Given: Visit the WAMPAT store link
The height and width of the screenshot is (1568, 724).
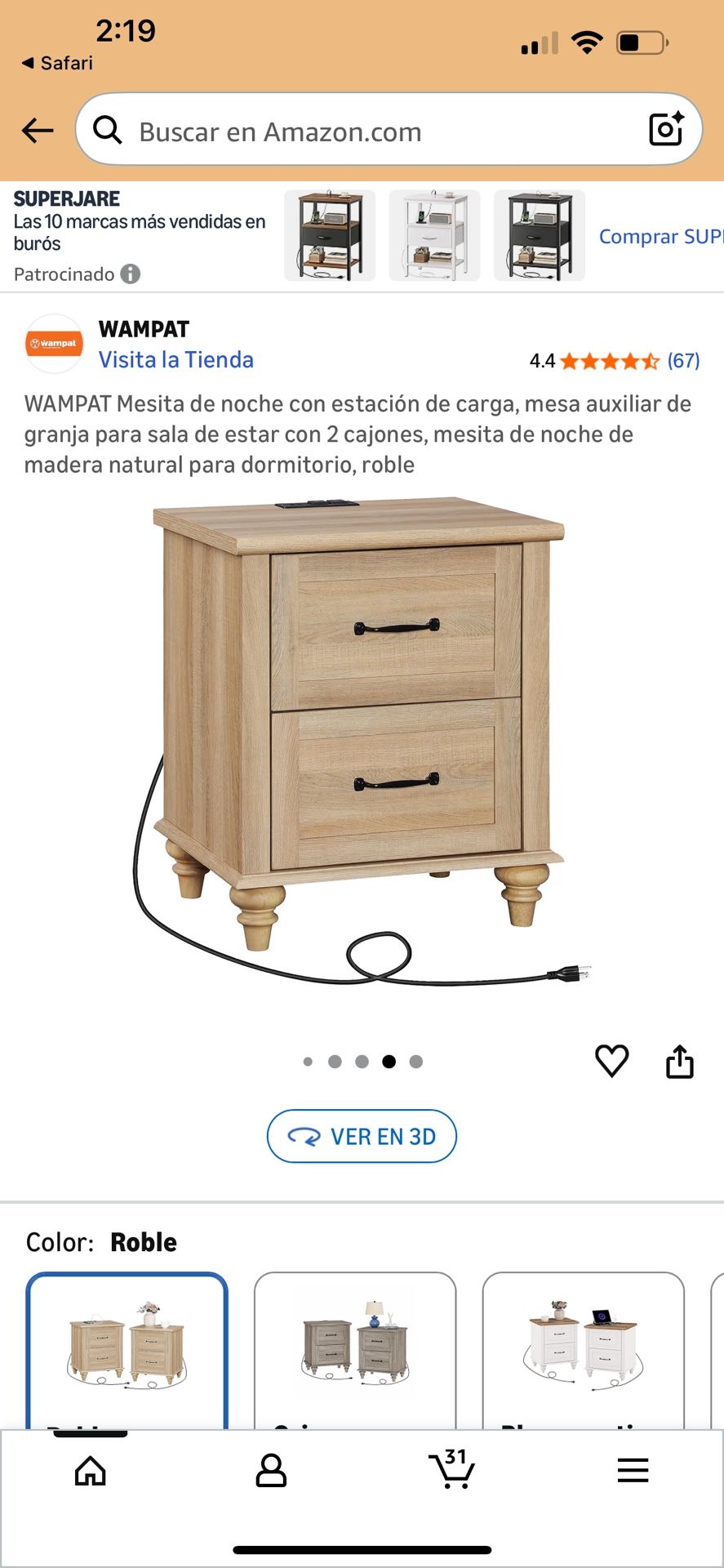Looking at the screenshot, I should 175,360.
